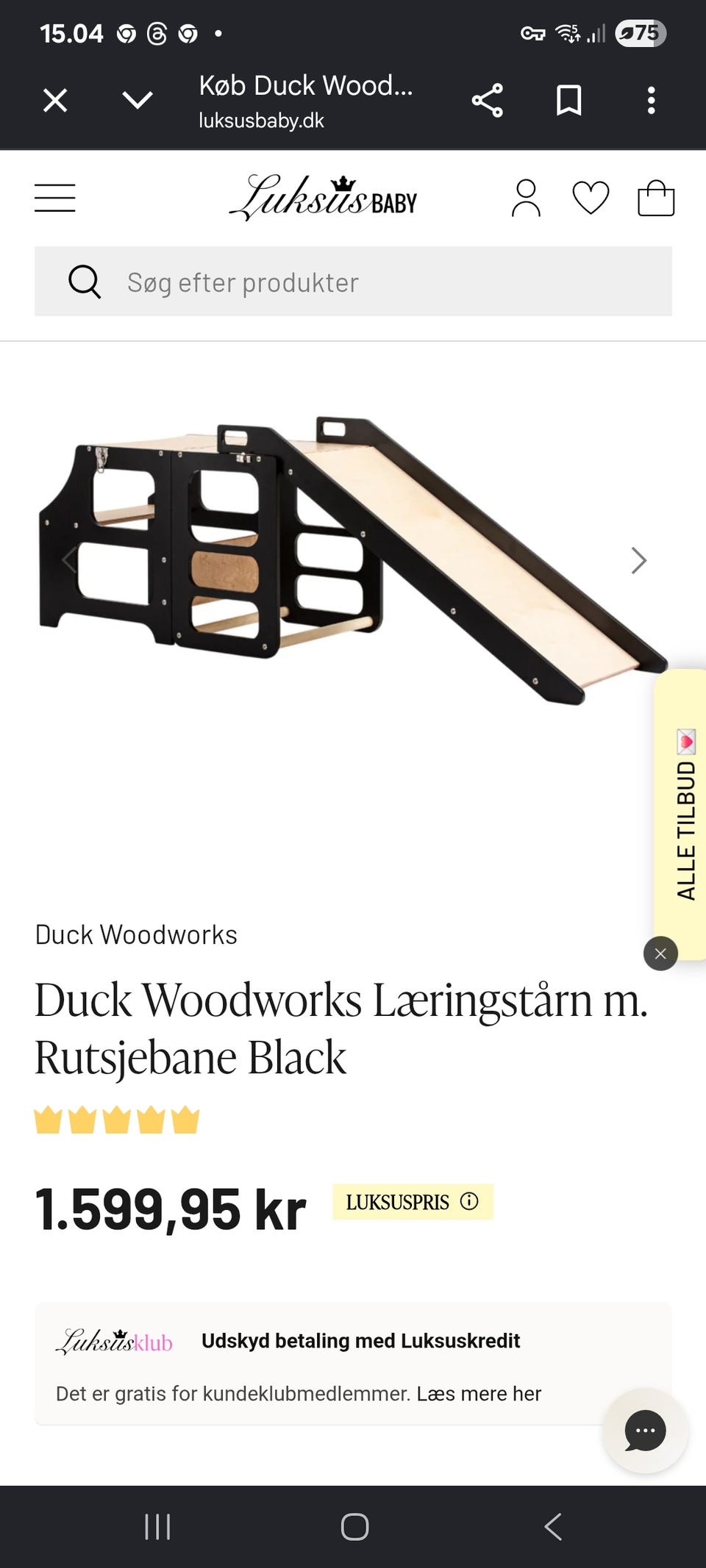Viewport: 706px width, 1568px height.
Task: Go back with the system back button
Action: tap(553, 1527)
